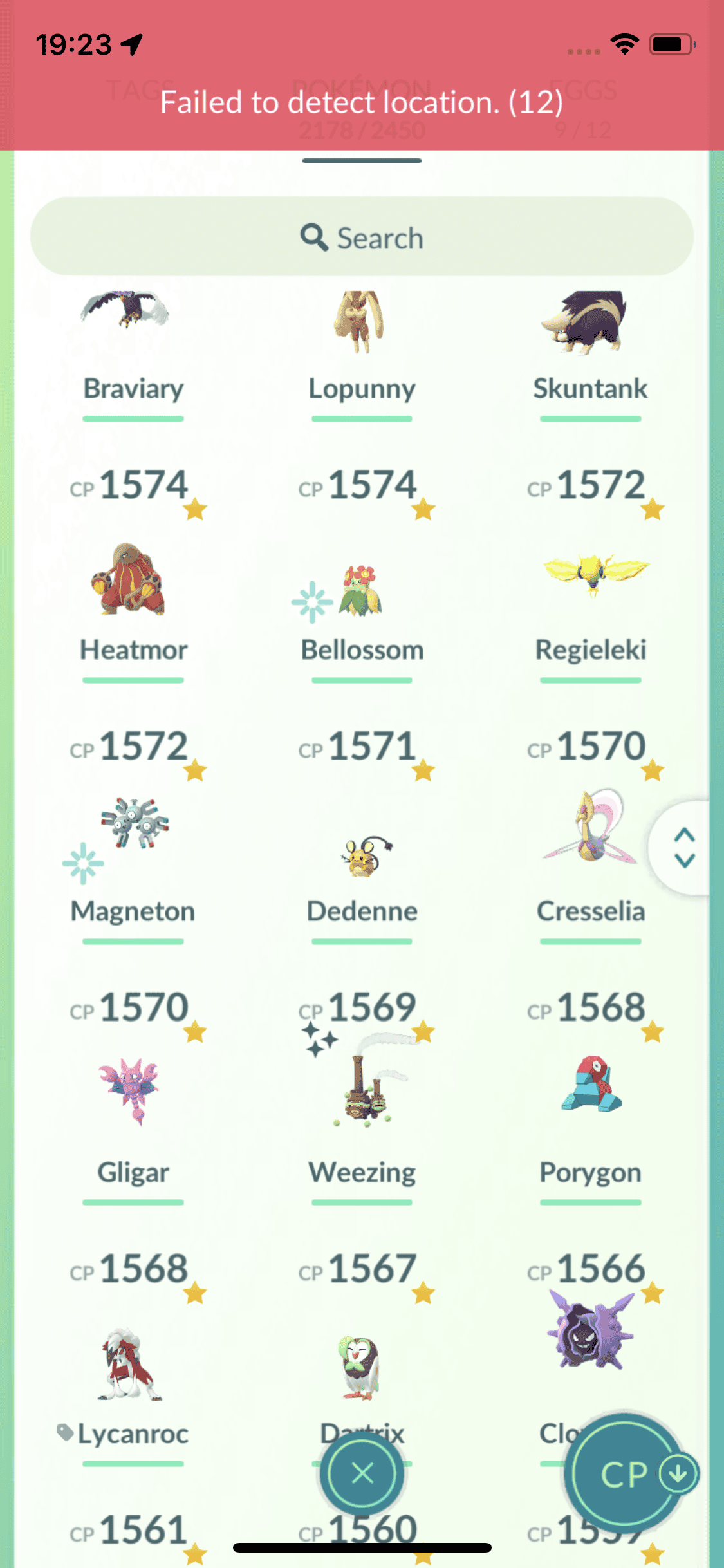Close the Pokémon storage with X button
The image size is (724, 1568).
pyautogui.click(x=362, y=1473)
